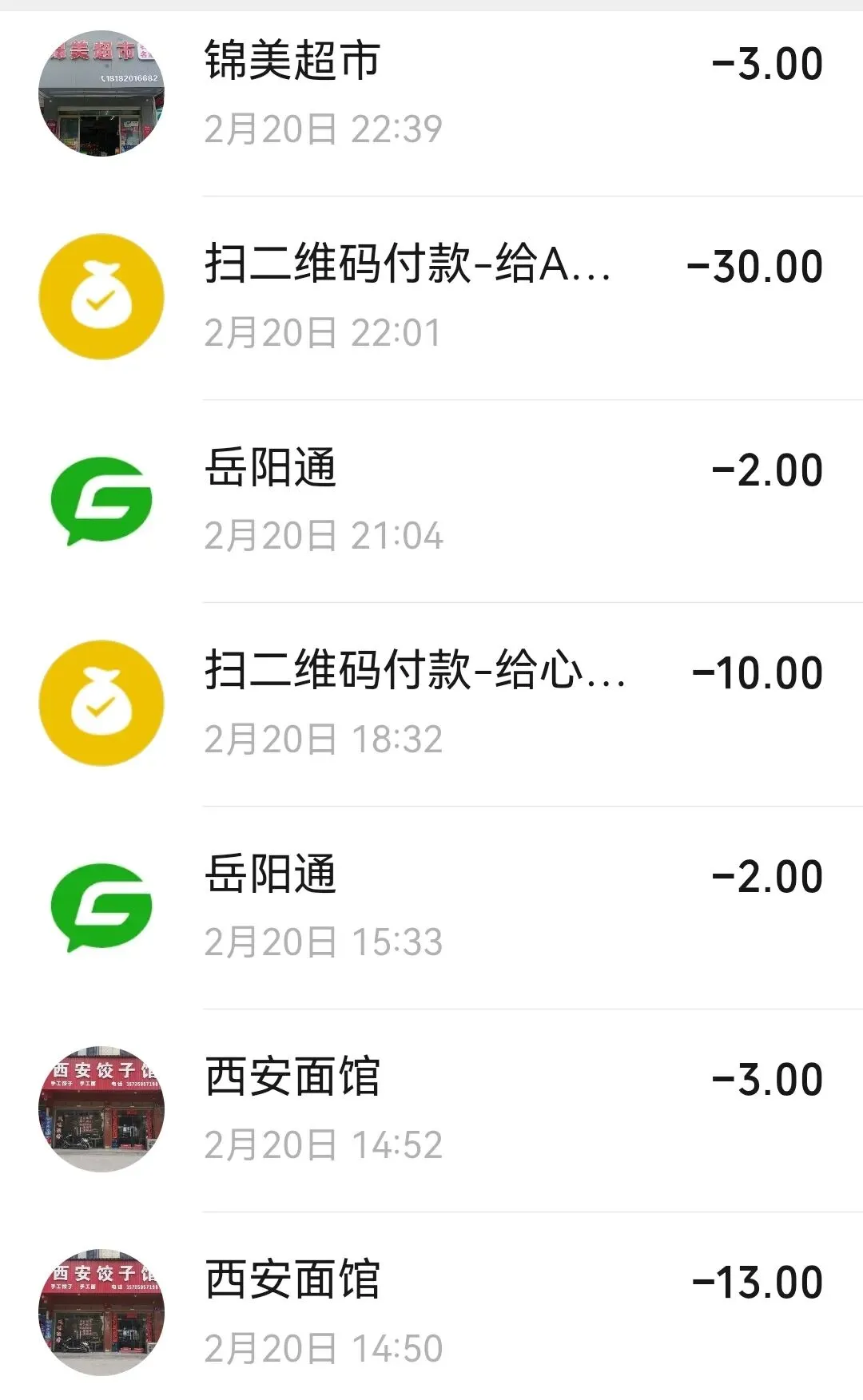This screenshot has width=863, height=1400.
Task: Open the 西安面馆 3.00 payment record
Action: click(431, 1110)
